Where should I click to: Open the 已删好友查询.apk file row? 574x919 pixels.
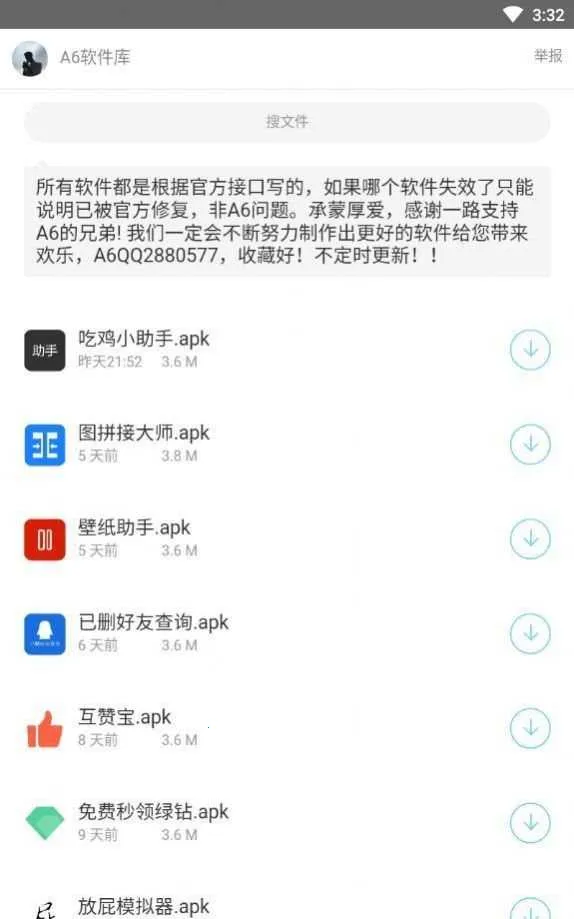tap(287, 634)
